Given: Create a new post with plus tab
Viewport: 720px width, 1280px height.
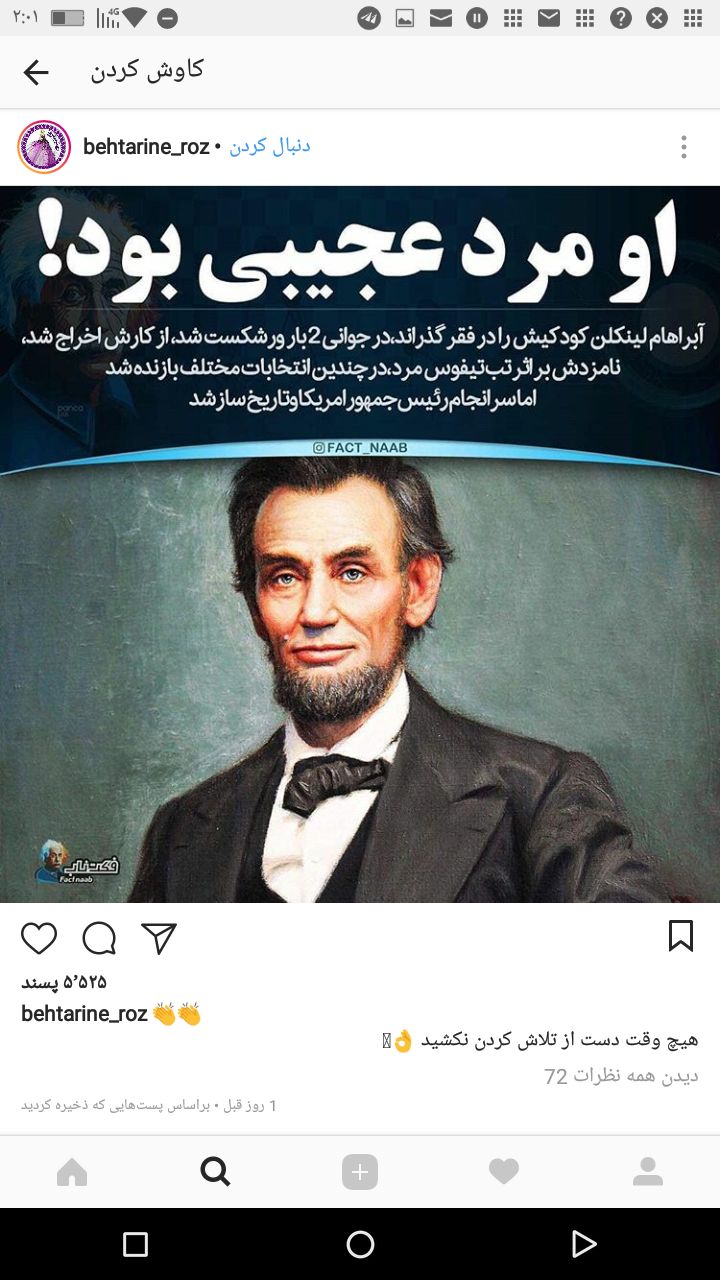Looking at the screenshot, I should pyautogui.click(x=360, y=1171).
